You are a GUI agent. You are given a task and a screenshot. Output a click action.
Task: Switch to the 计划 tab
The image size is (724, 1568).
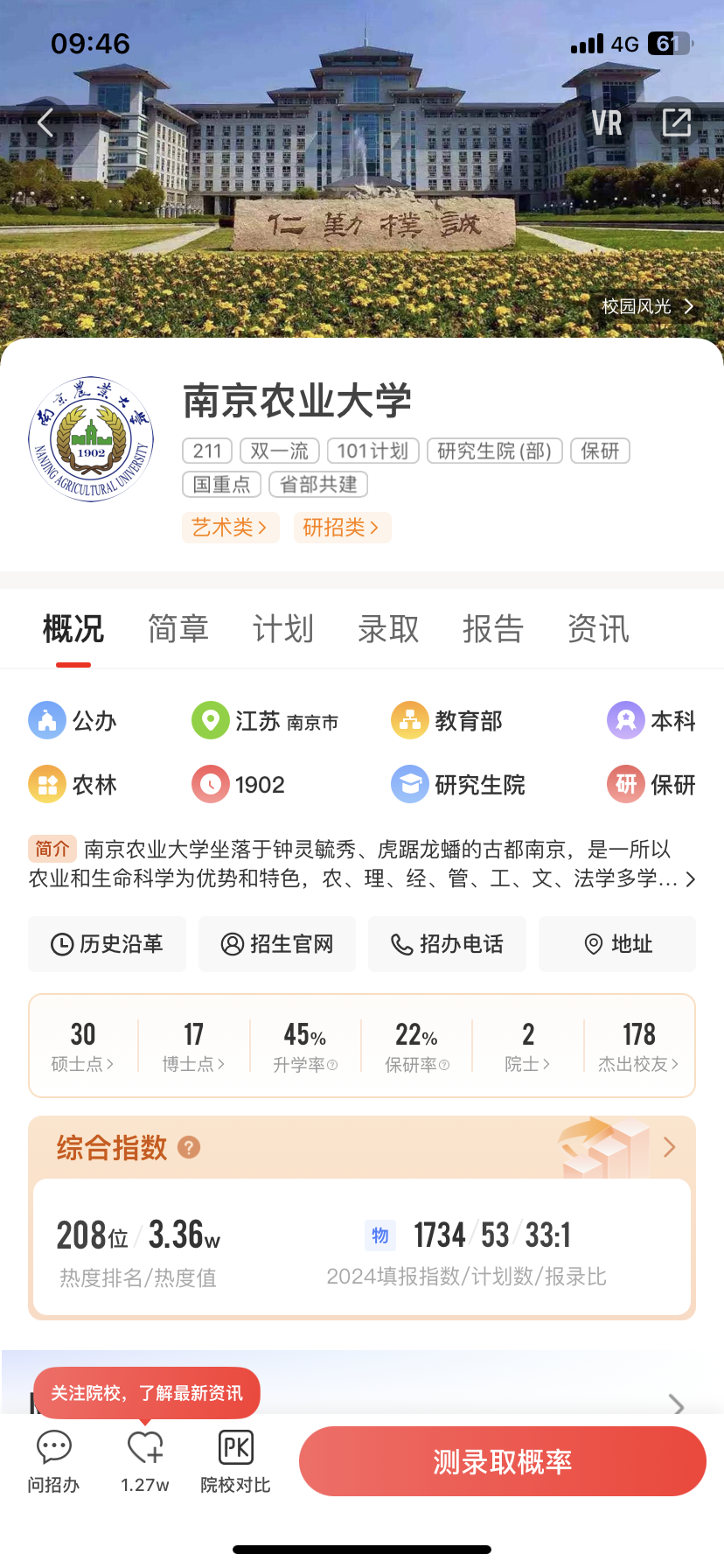click(x=283, y=629)
